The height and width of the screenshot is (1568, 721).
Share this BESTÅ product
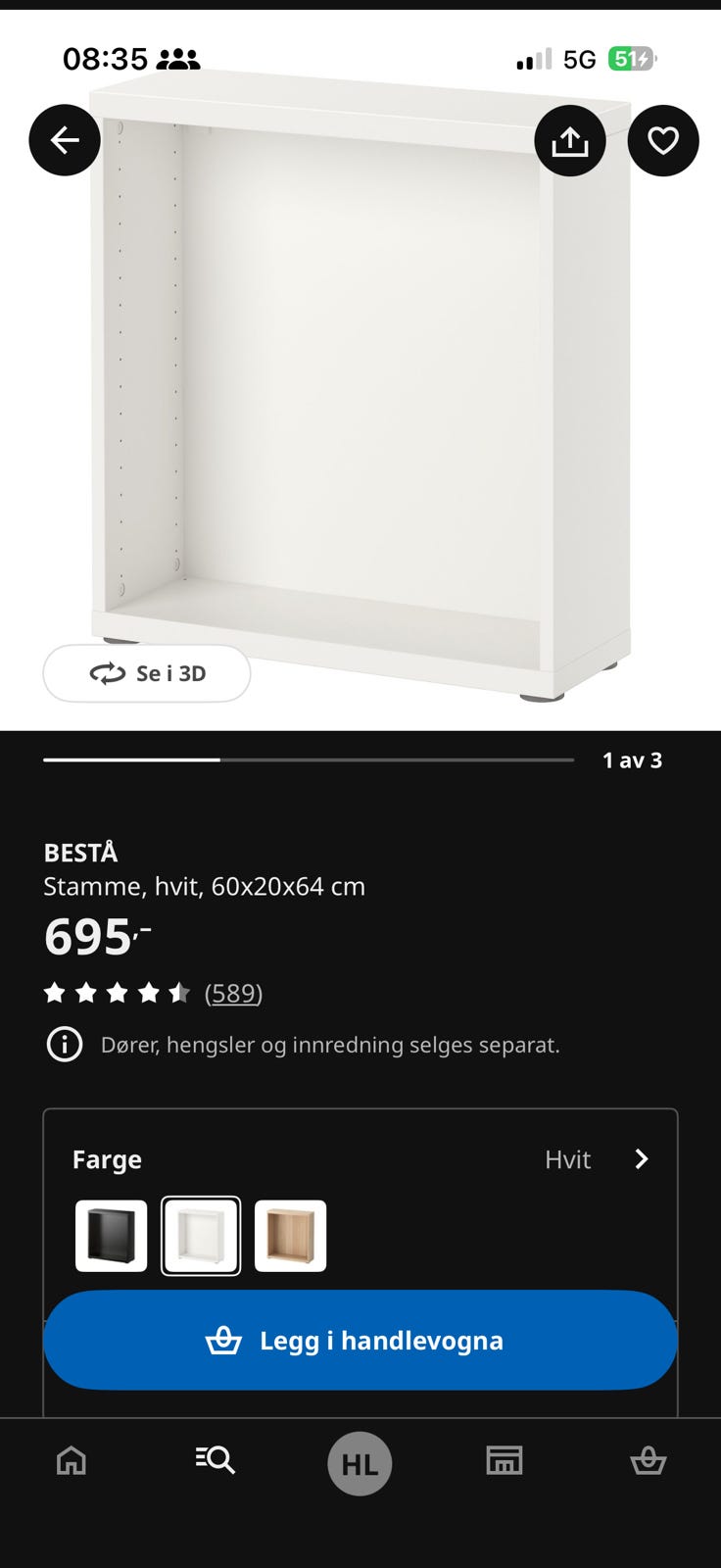click(569, 140)
